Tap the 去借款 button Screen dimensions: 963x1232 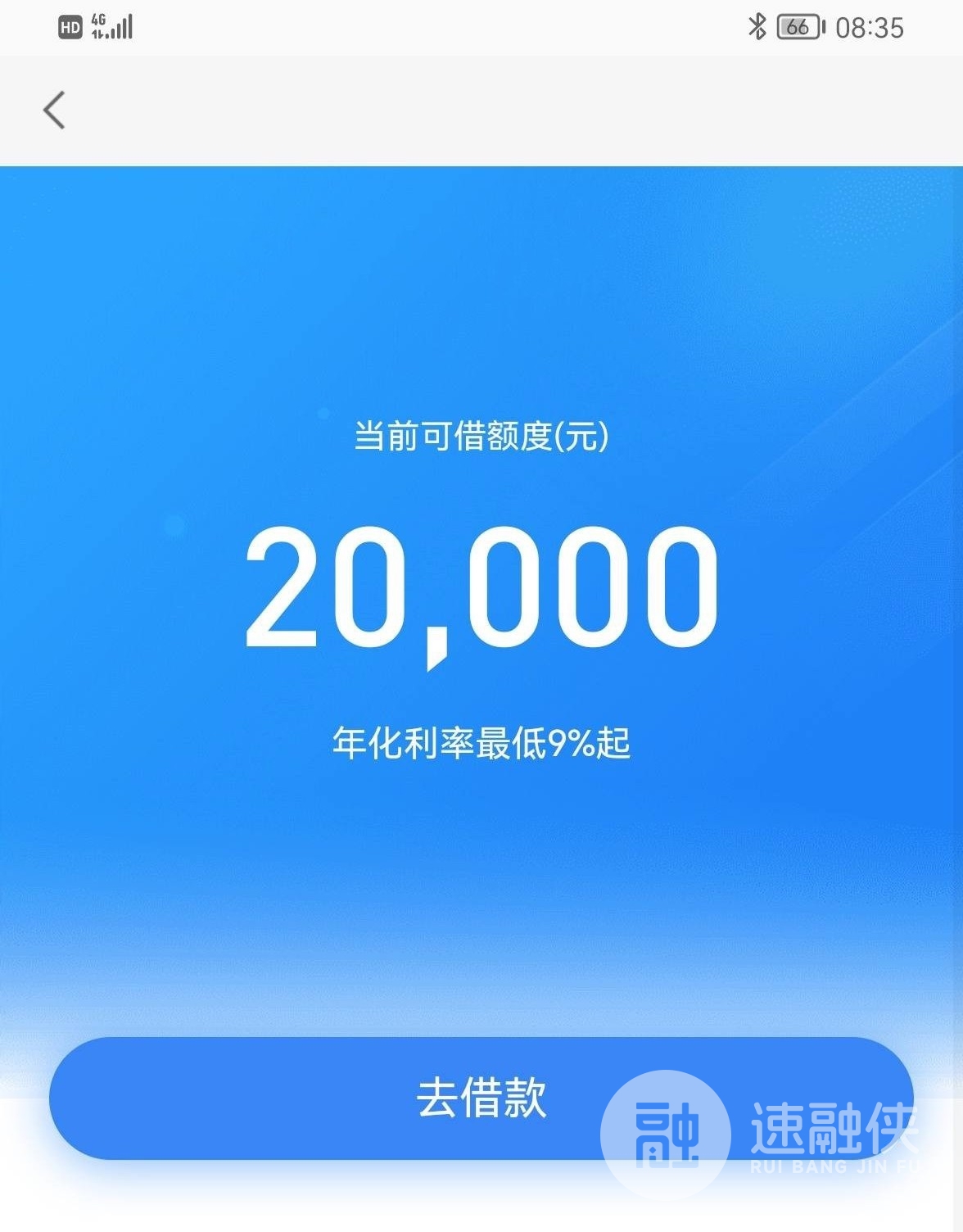click(x=481, y=1098)
